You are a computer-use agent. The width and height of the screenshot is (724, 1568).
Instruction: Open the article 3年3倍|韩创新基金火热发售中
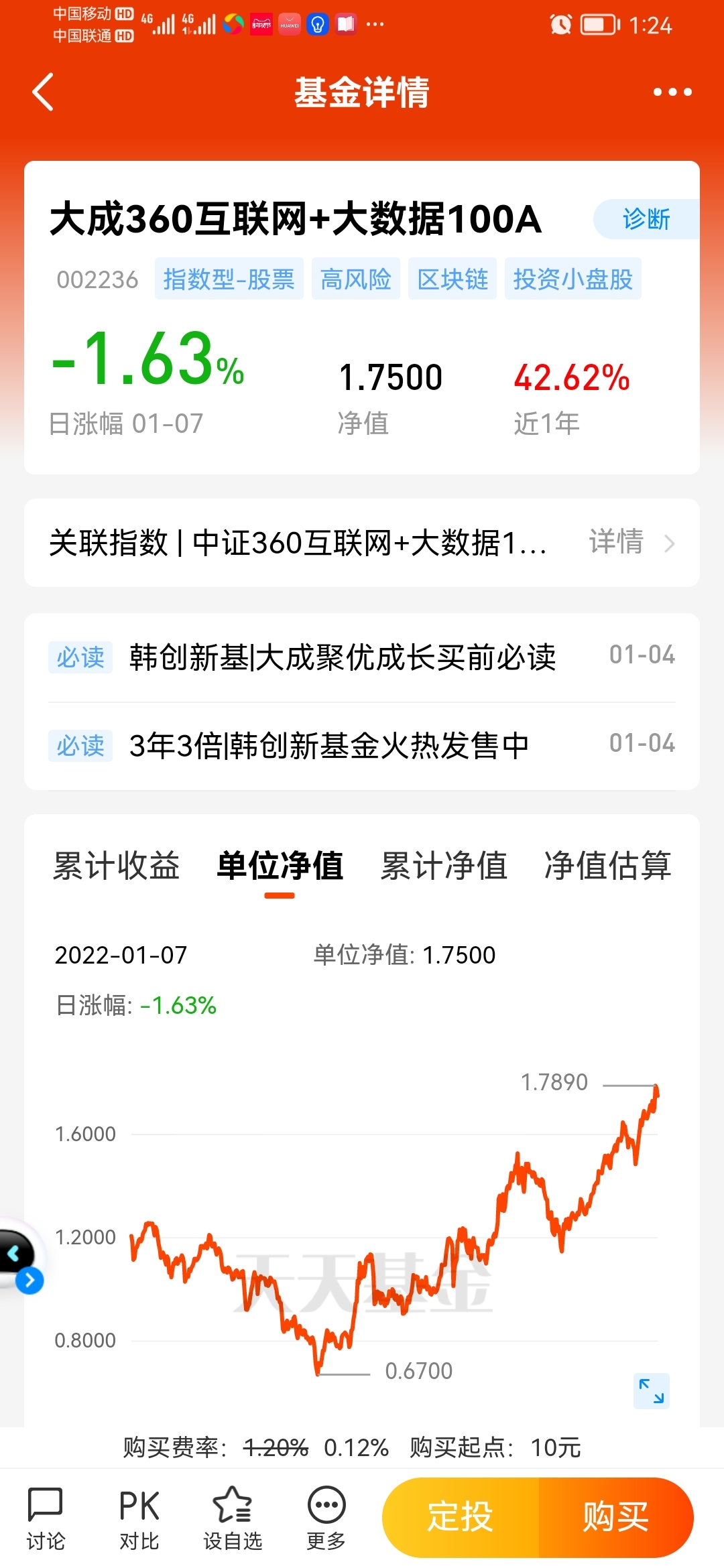pos(362,745)
